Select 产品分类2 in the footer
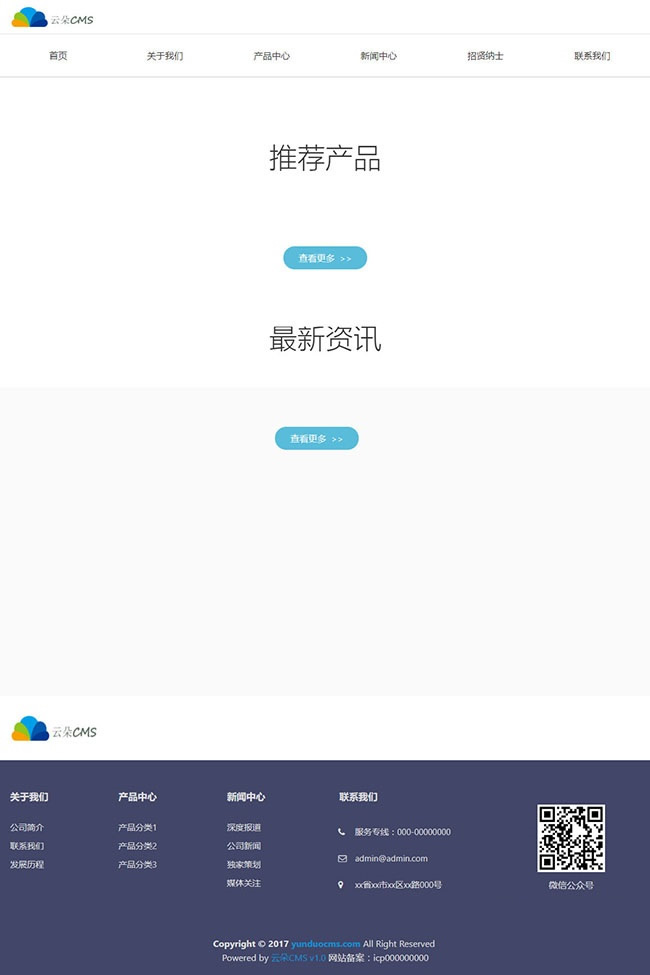 (x=138, y=846)
